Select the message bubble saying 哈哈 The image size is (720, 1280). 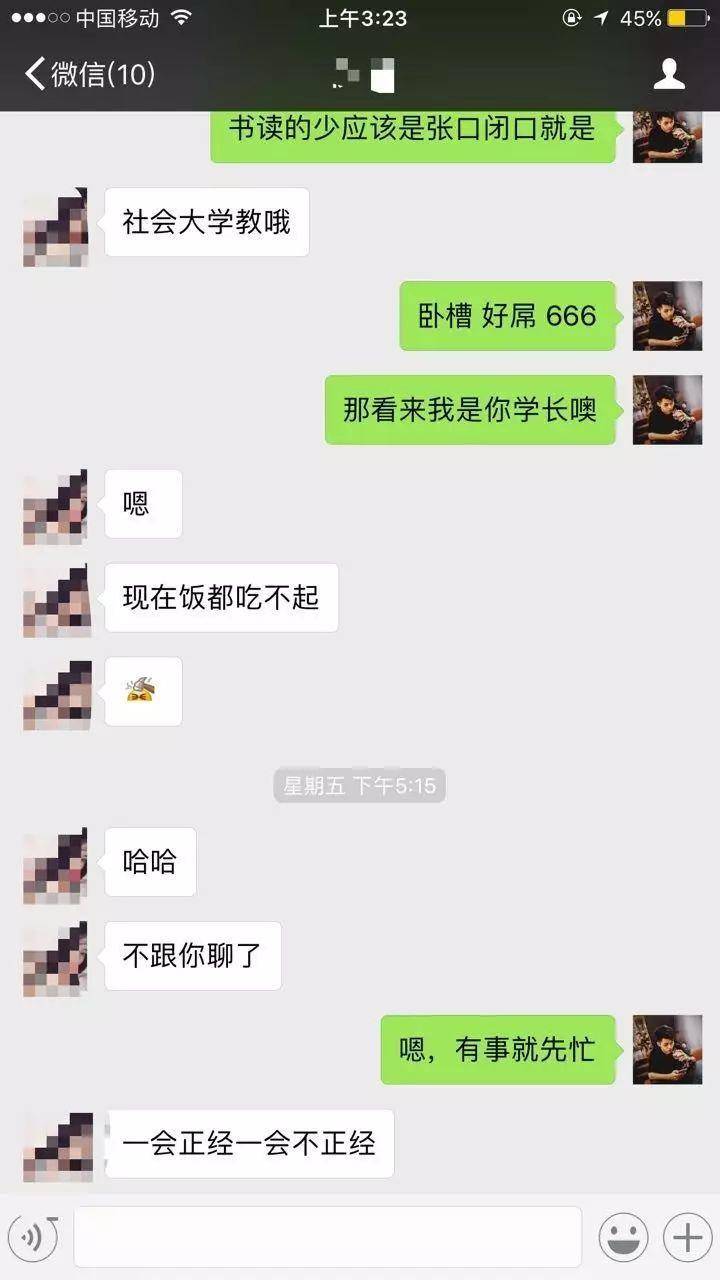click(150, 861)
